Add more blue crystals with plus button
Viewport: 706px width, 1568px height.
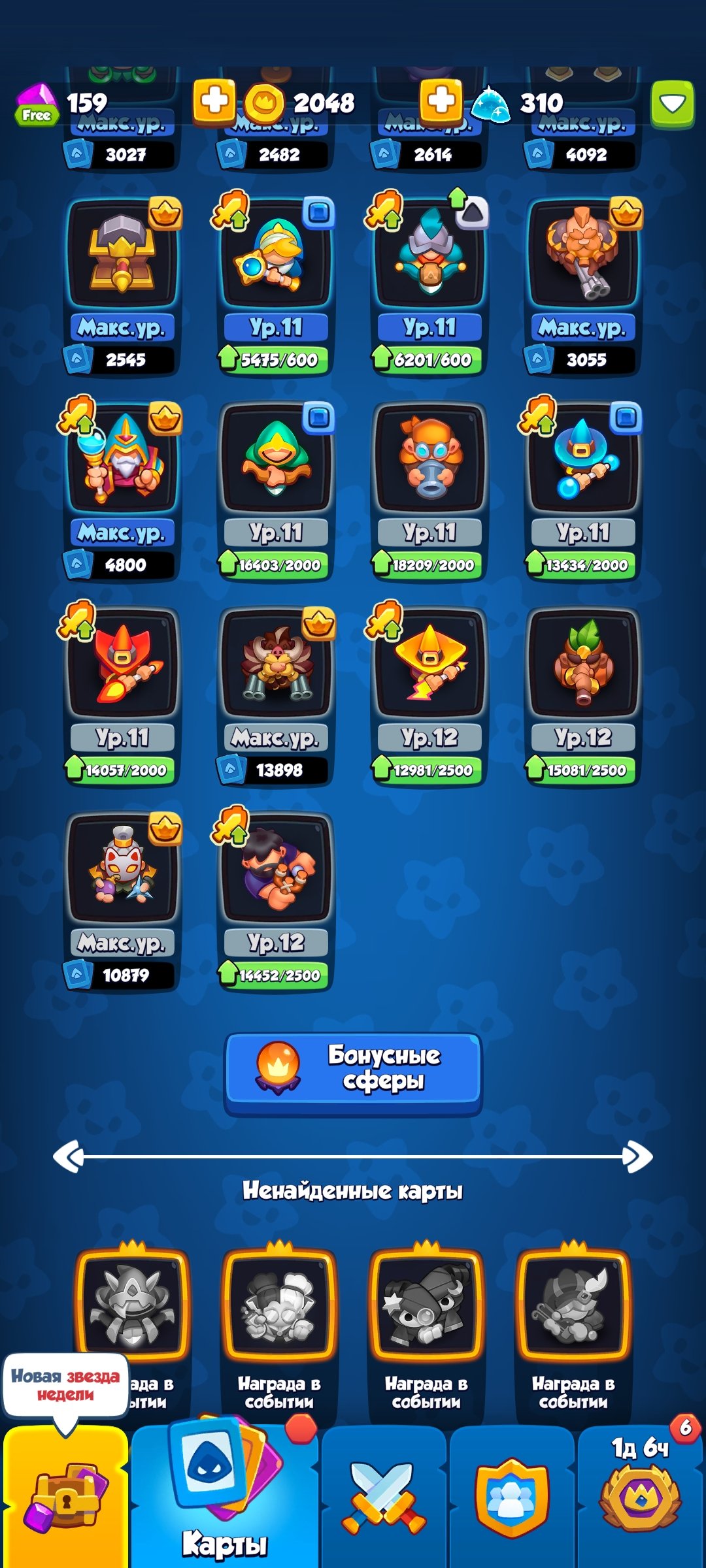coord(441,102)
